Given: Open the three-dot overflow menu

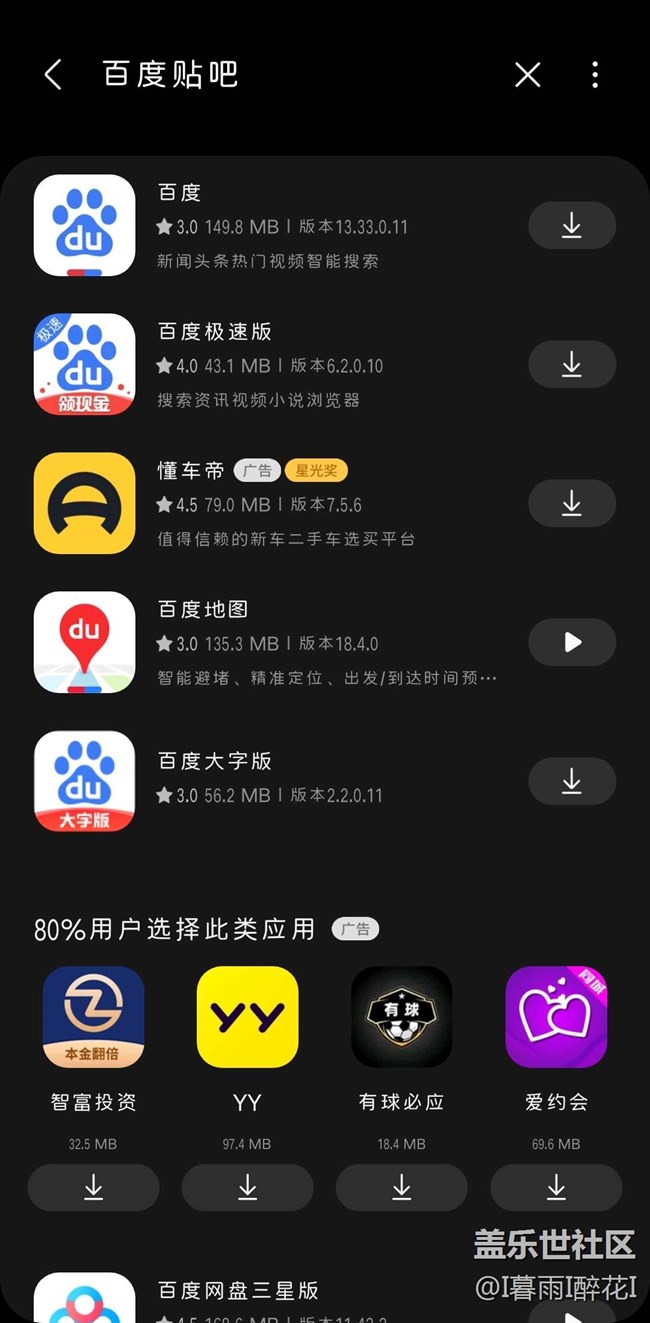Looking at the screenshot, I should [595, 74].
